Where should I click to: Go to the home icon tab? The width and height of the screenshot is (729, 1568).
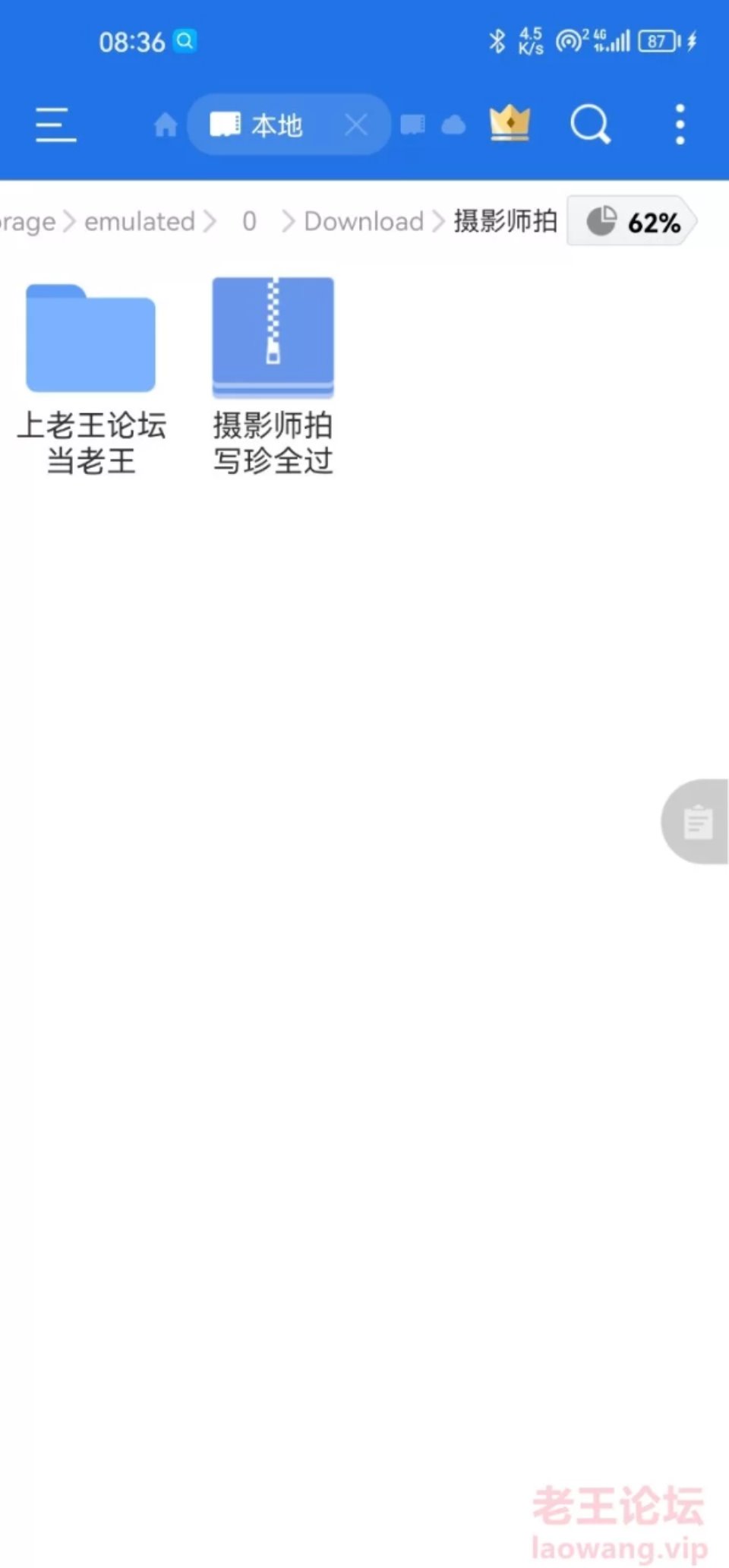point(165,125)
